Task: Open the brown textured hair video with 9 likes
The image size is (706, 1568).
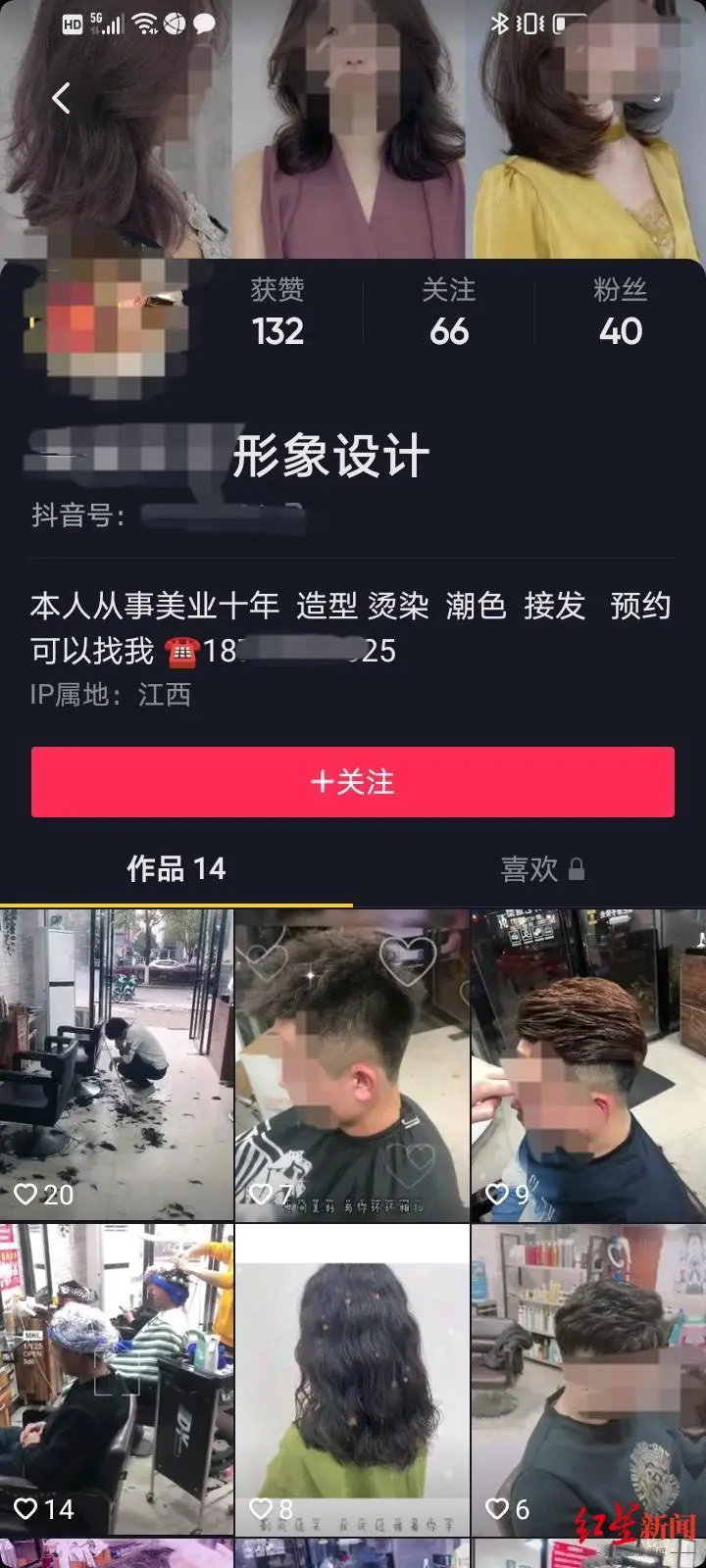Action: (588, 1064)
